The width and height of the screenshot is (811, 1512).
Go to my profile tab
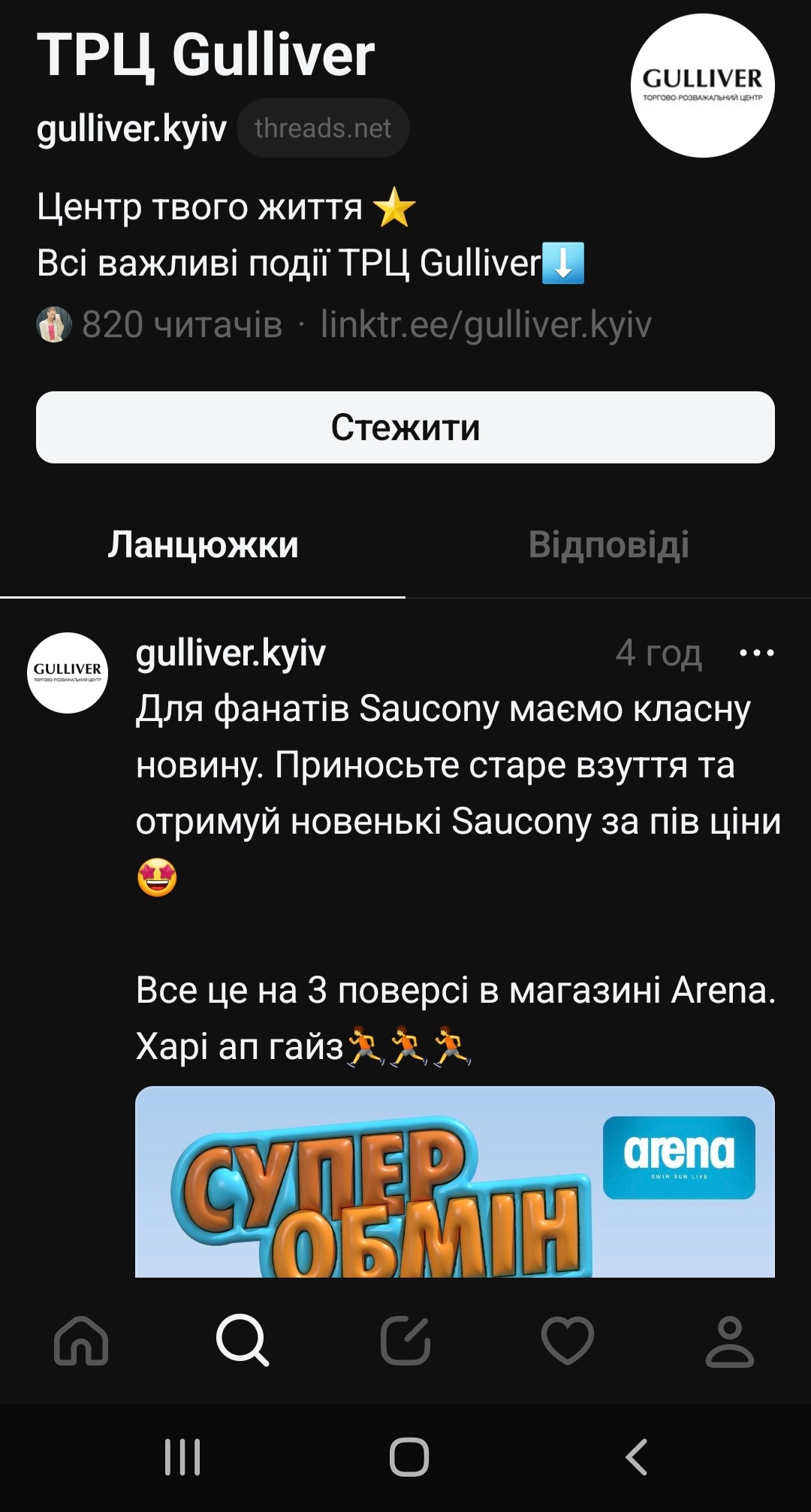click(x=729, y=1341)
